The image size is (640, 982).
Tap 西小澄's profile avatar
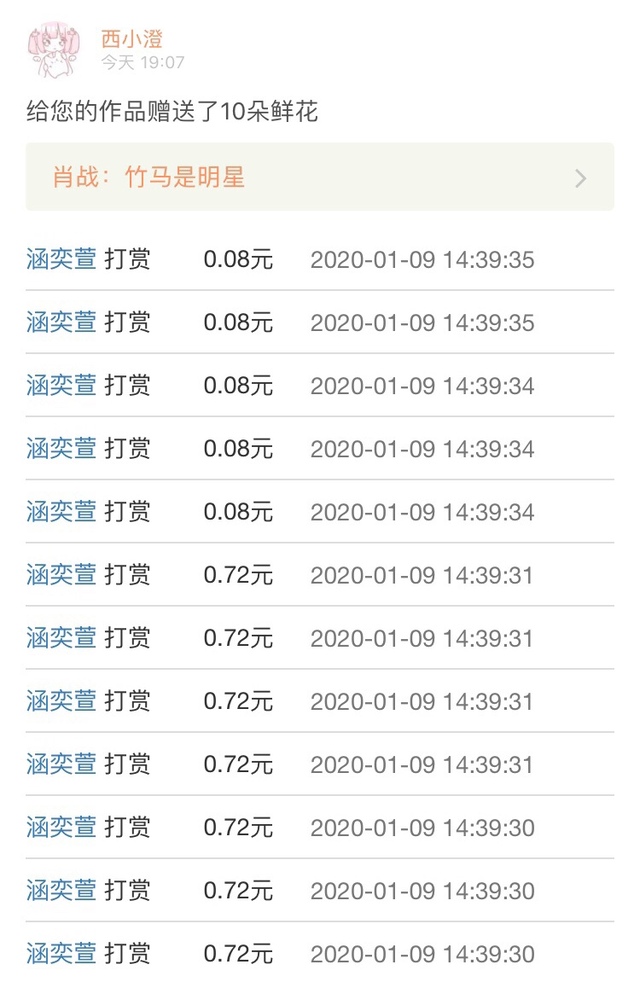[x=56, y=50]
